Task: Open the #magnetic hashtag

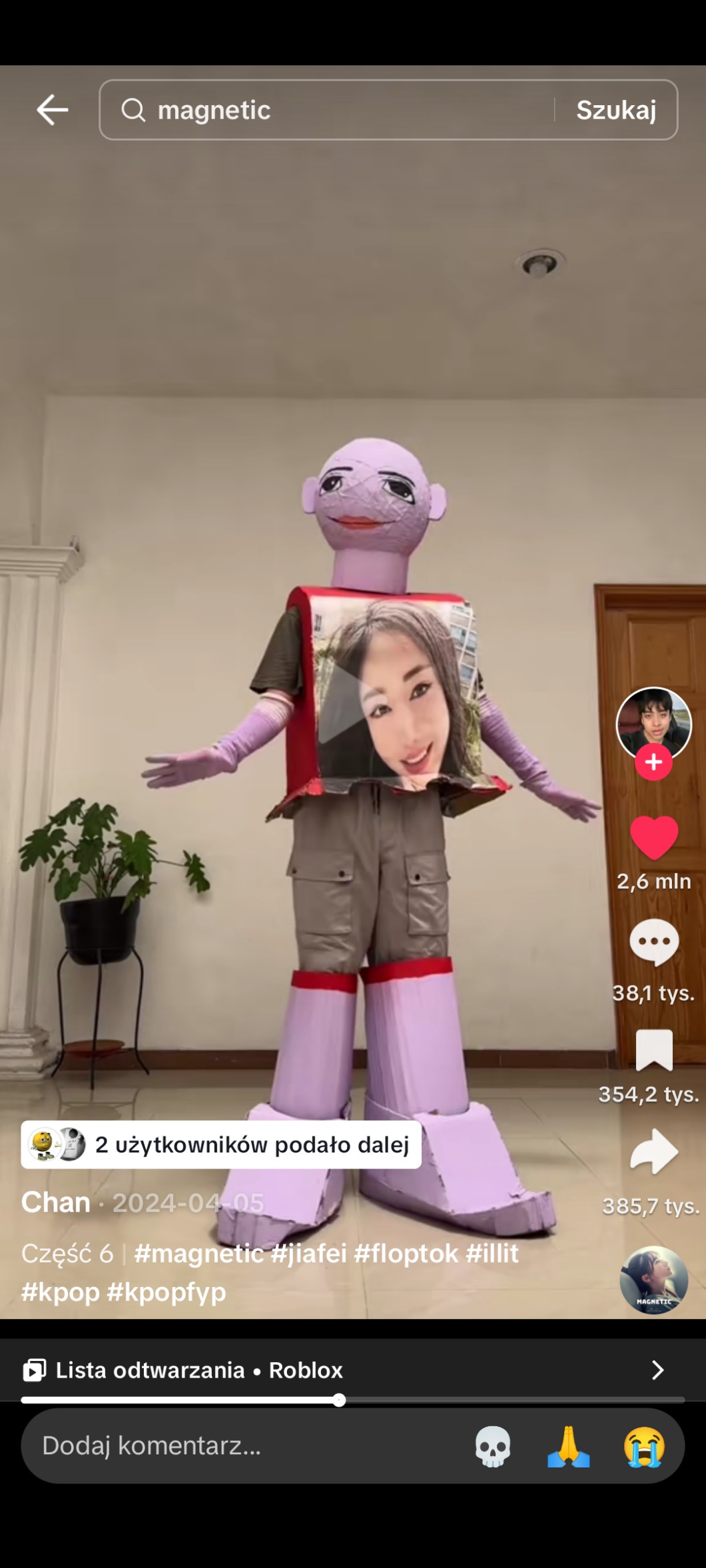Action: coord(198,1253)
